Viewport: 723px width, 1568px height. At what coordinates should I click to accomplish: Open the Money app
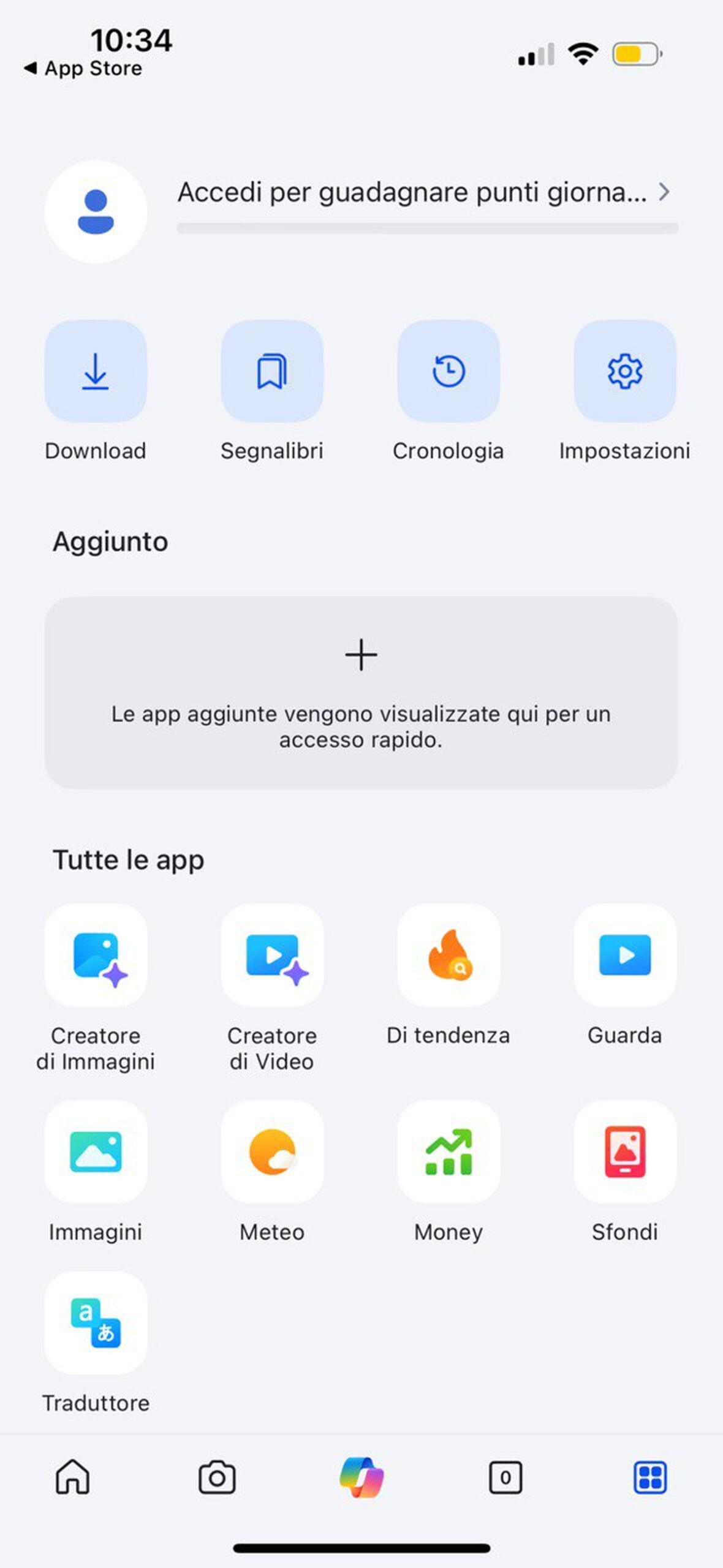(449, 1151)
